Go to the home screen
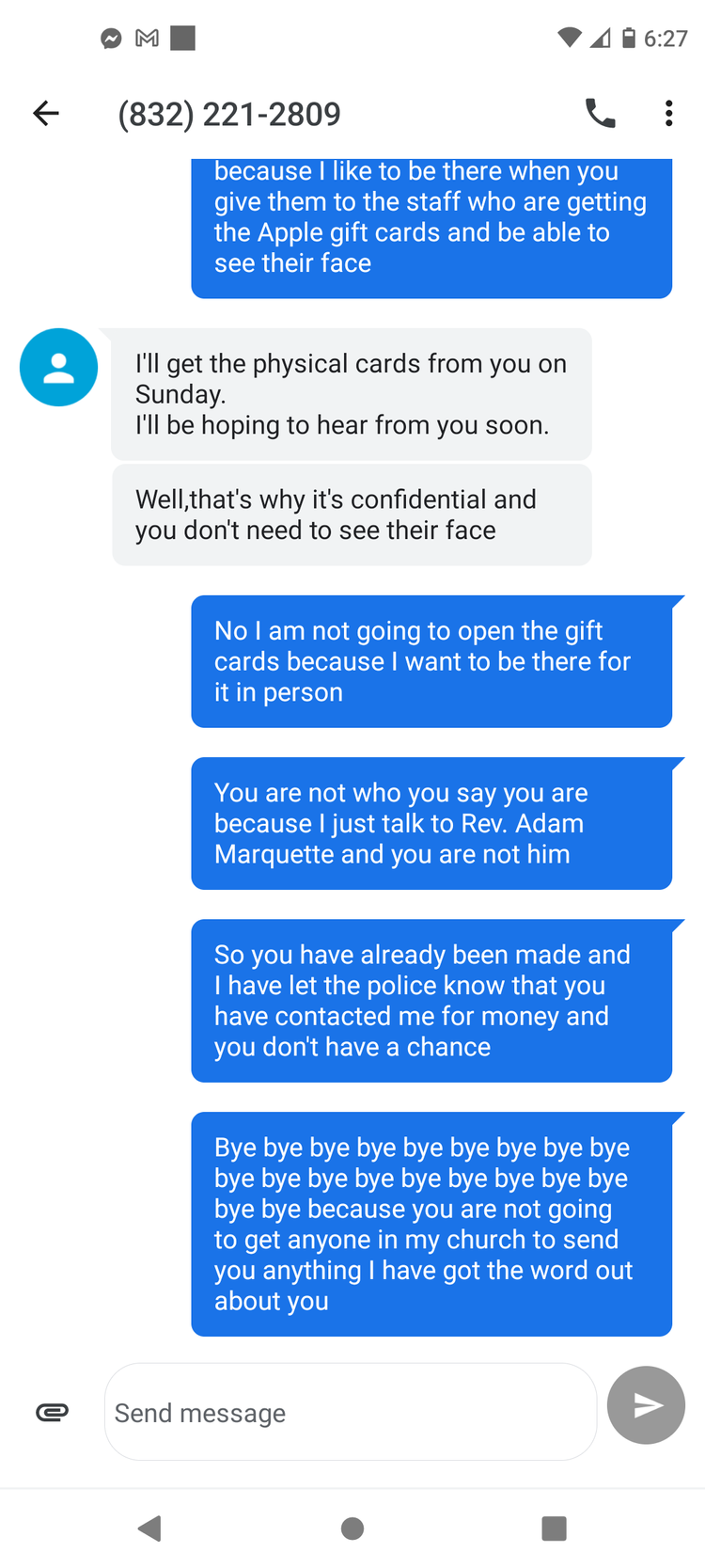 (x=352, y=1528)
